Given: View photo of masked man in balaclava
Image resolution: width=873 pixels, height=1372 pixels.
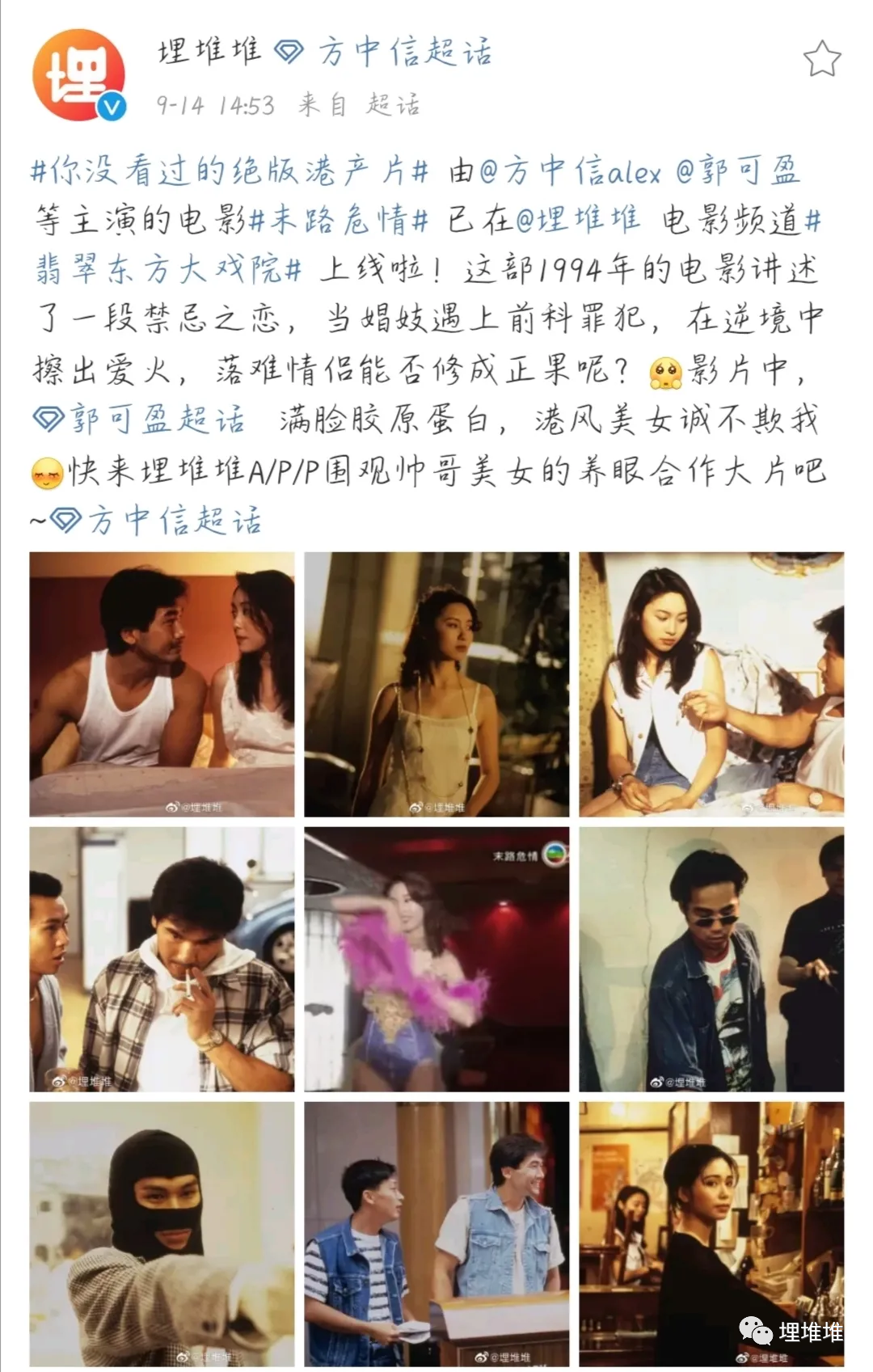Looking at the screenshot, I should 162,1234.
